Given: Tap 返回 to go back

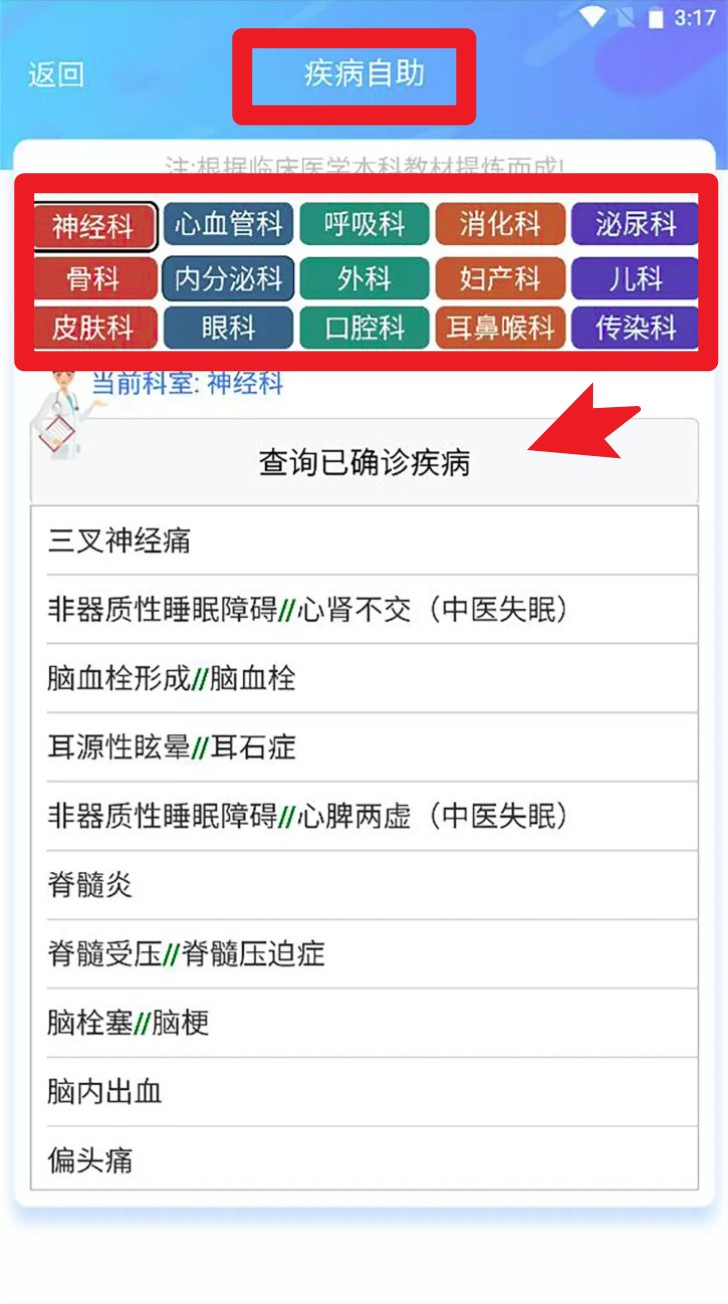Looking at the screenshot, I should [x=56, y=75].
